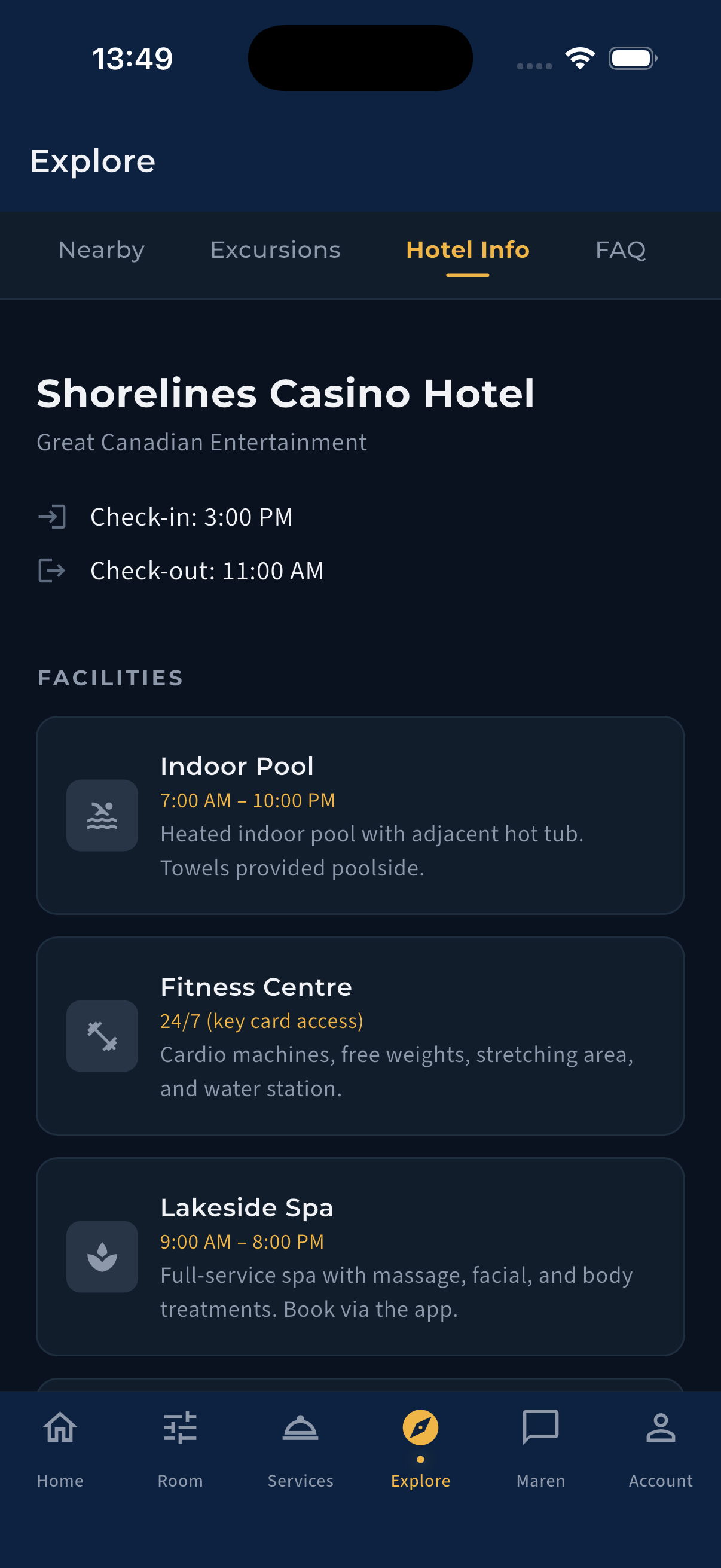Viewport: 721px width, 1568px height.
Task: Switch to the Nearby tab
Action: [101, 249]
